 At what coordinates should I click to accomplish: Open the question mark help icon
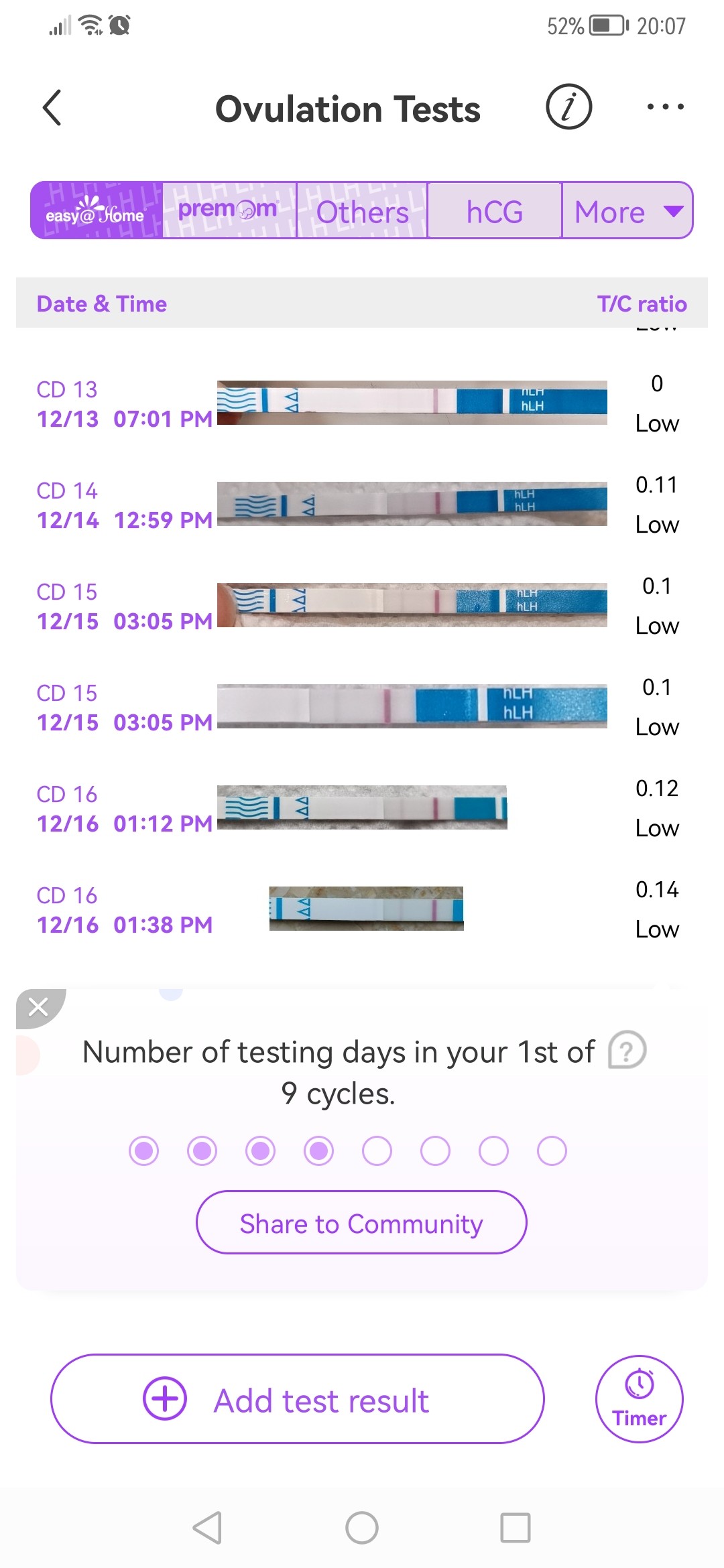627,1050
